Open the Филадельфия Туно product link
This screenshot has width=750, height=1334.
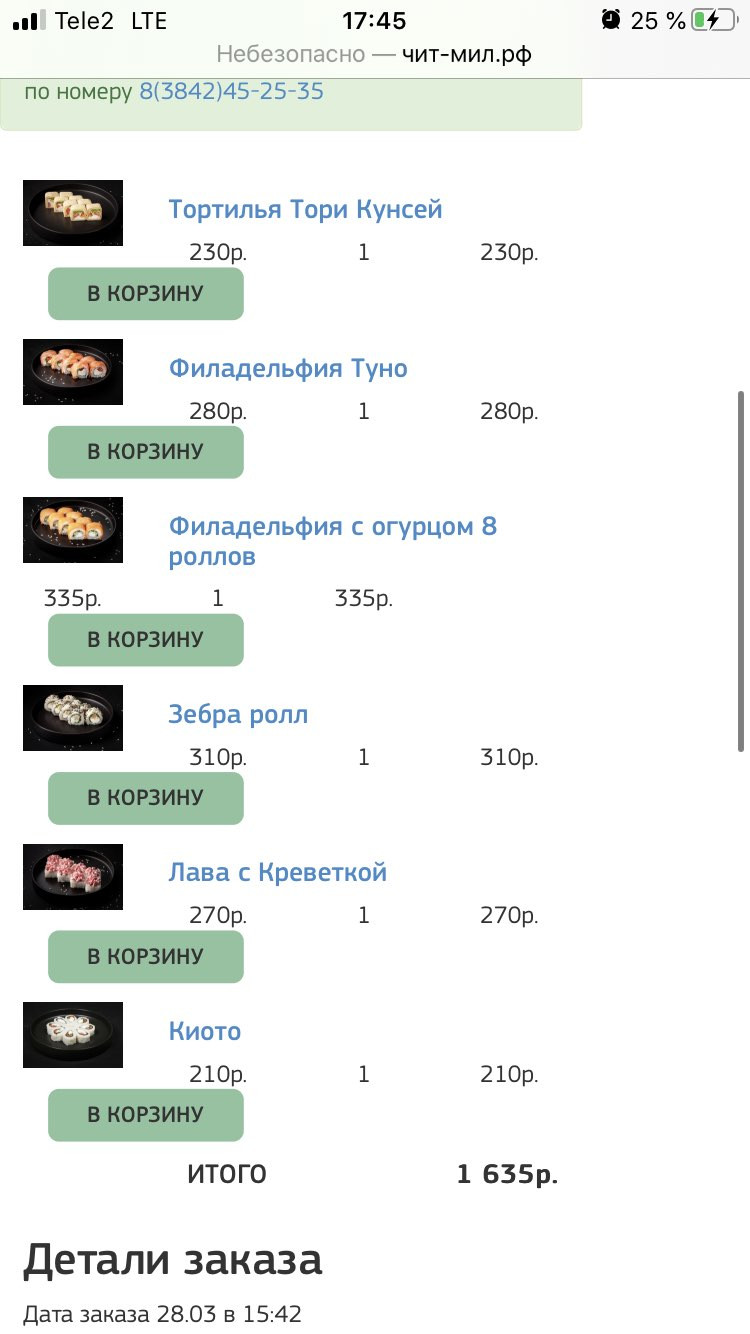[x=288, y=369]
